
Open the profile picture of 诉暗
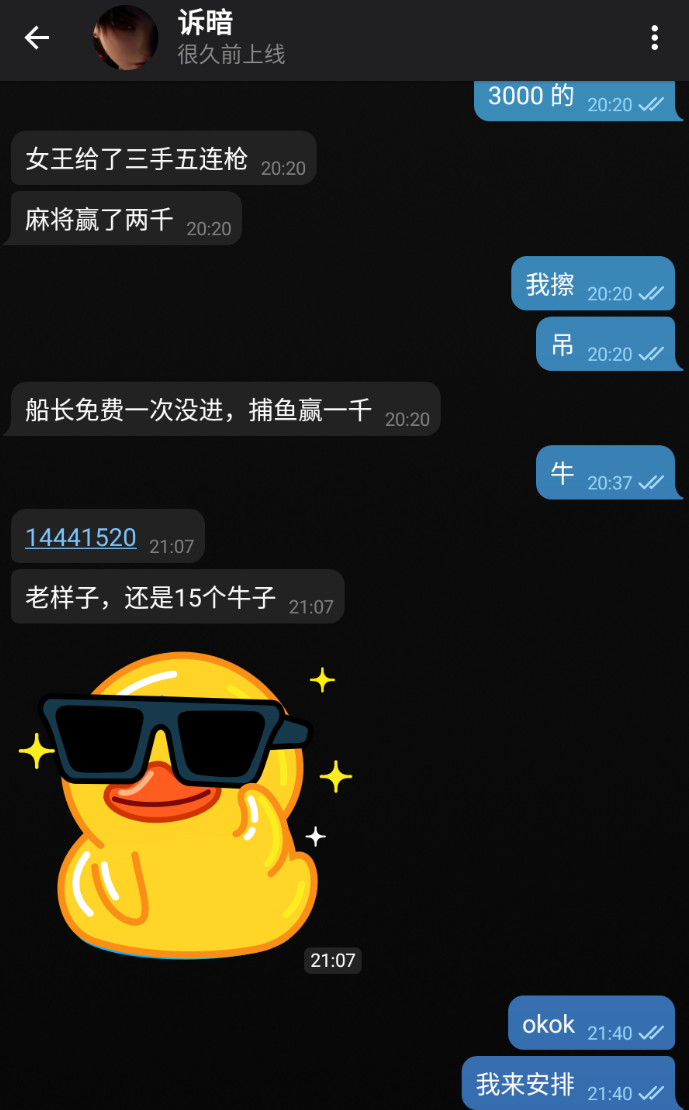(125, 39)
